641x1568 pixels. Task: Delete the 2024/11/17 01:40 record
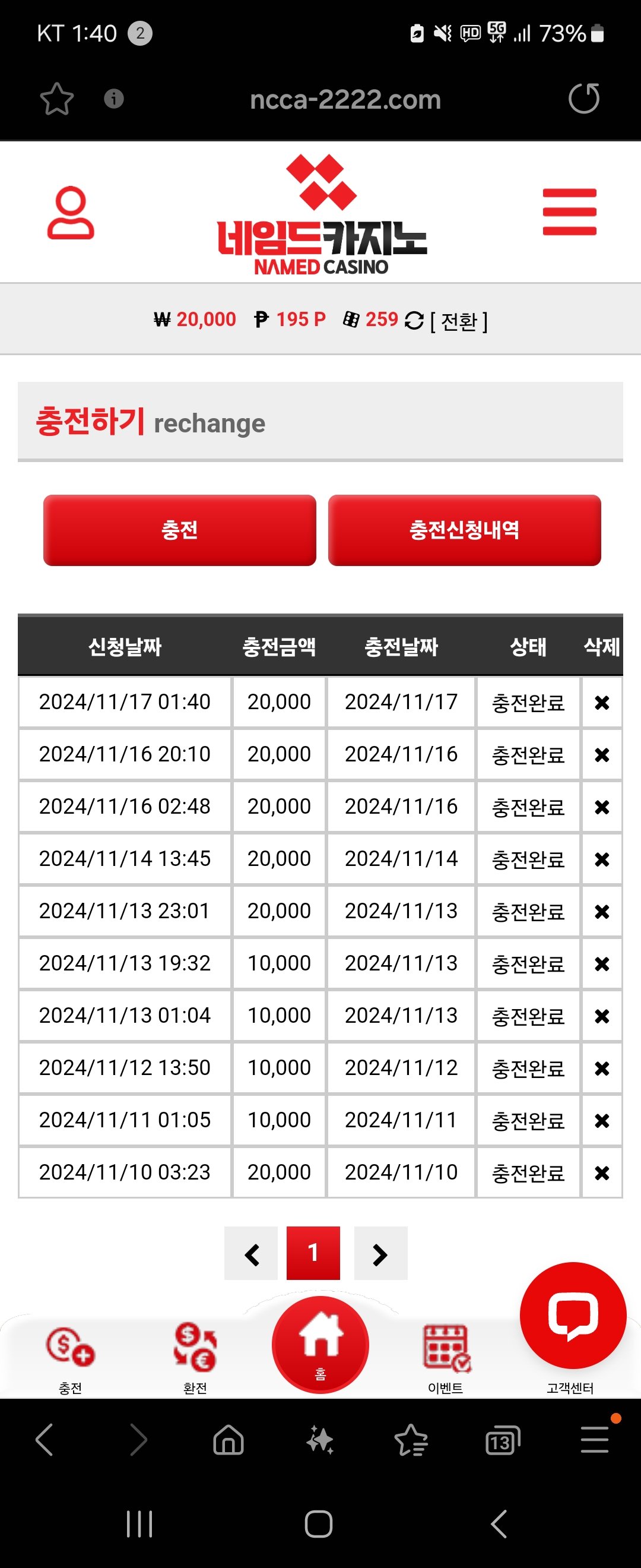601,703
